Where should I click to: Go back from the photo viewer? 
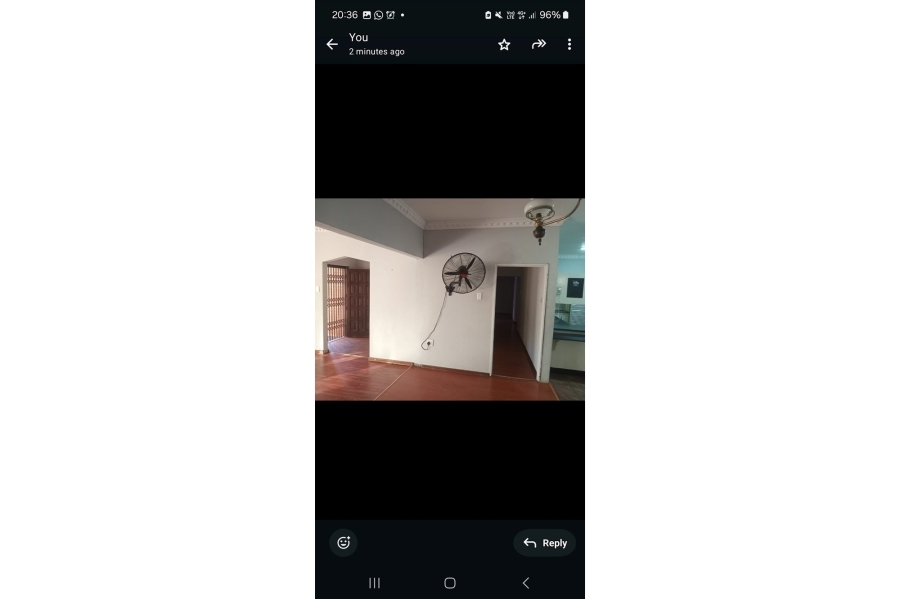(332, 44)
